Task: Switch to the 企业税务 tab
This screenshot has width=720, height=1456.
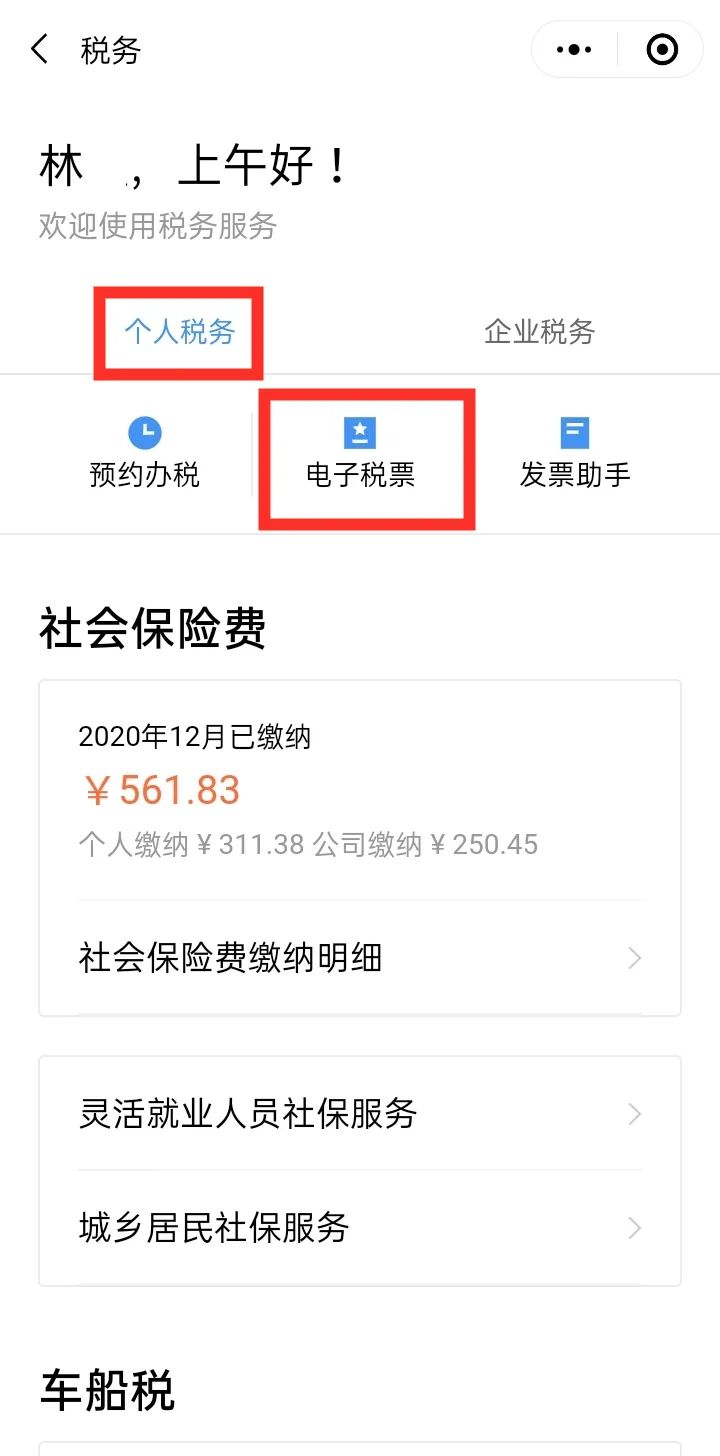Action: coord(539,332)
